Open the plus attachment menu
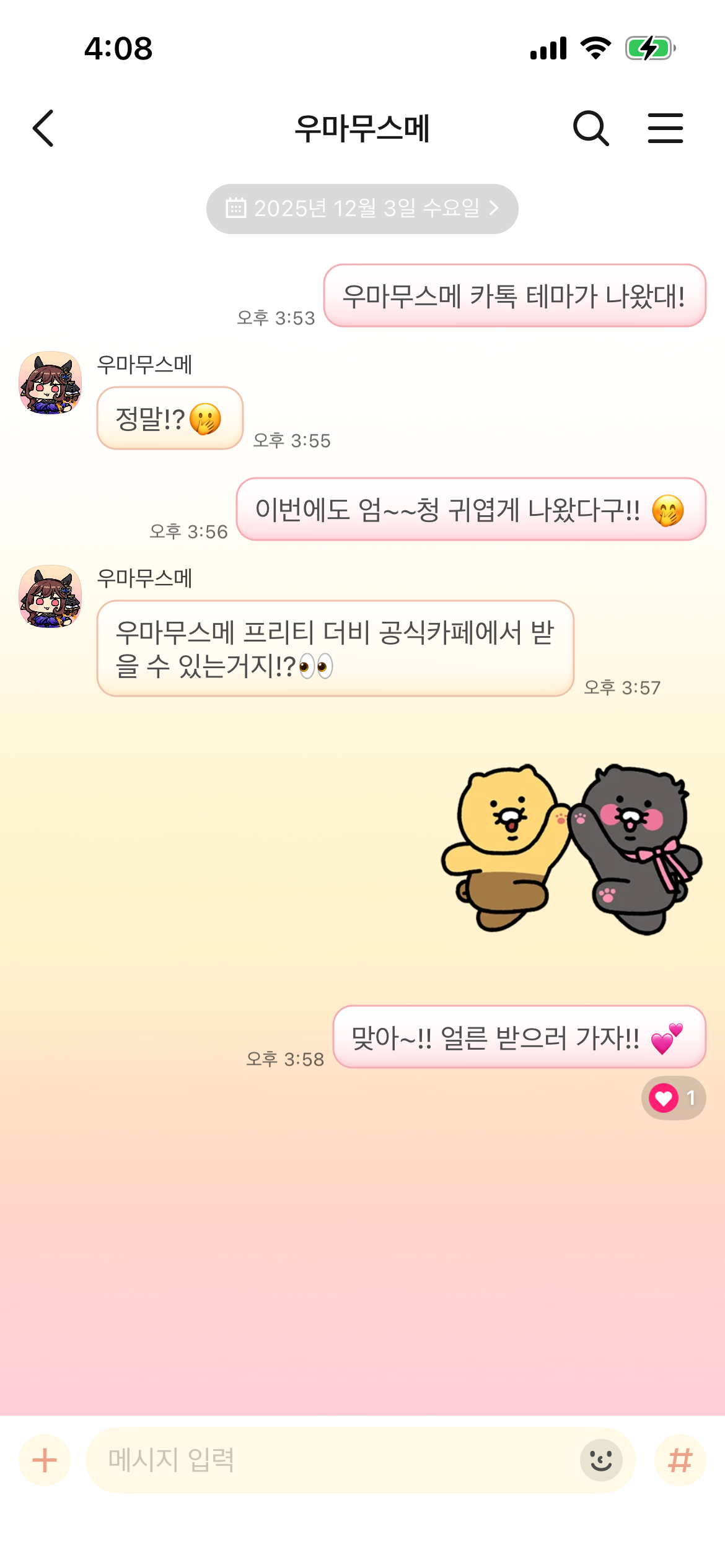725x1568 pixels. coord(45,1460)
